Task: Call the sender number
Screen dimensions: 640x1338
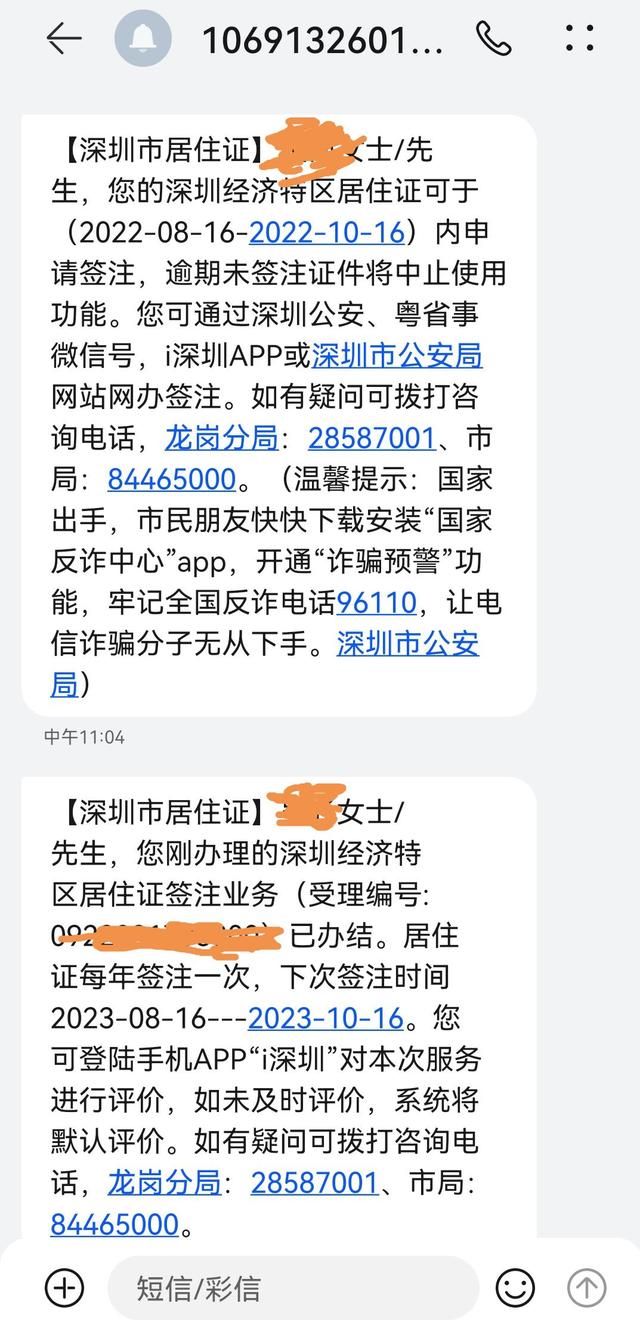Action: [x=493, y=39]
